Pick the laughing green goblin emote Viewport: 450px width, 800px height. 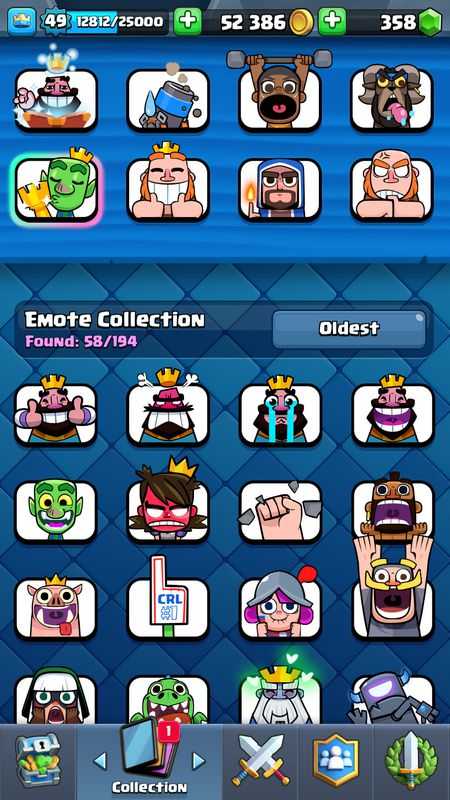[x=56, y=510]
